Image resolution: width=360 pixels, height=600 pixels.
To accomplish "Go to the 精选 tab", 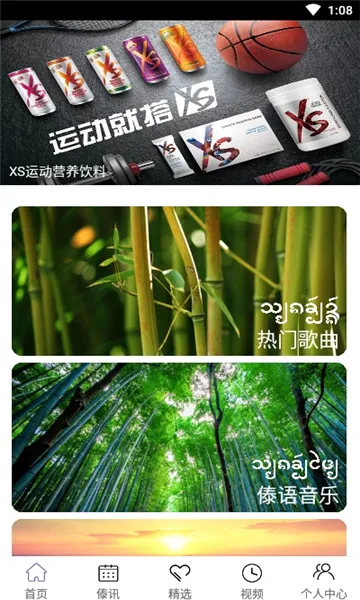I will [x=180, y=580].
